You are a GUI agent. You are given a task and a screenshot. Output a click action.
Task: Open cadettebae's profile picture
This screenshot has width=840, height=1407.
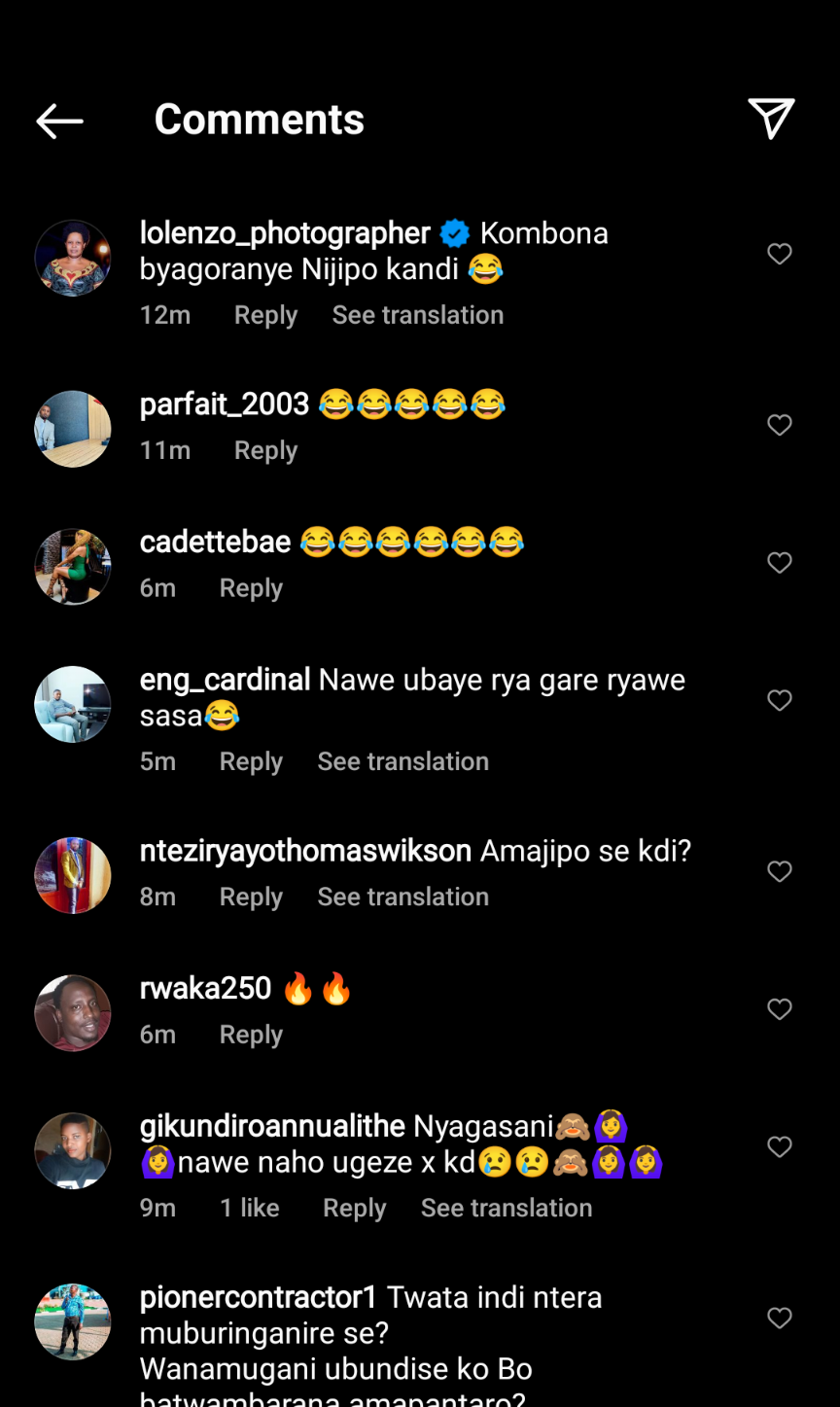click(73, 566)
